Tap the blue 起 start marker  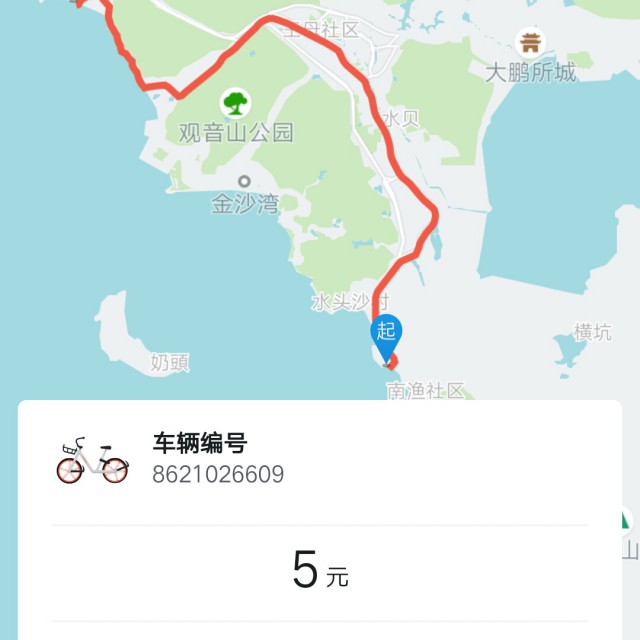click(386, 333)
